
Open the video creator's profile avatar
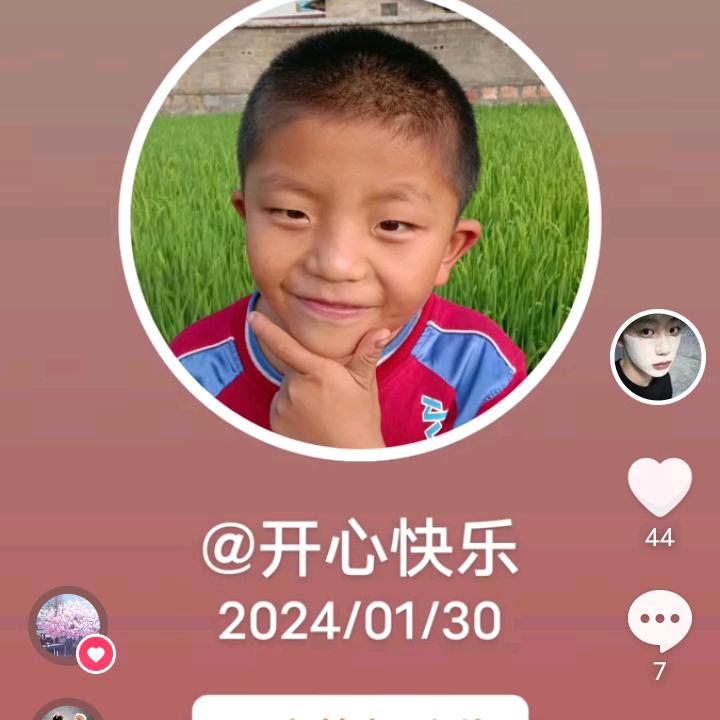(658, 357)
